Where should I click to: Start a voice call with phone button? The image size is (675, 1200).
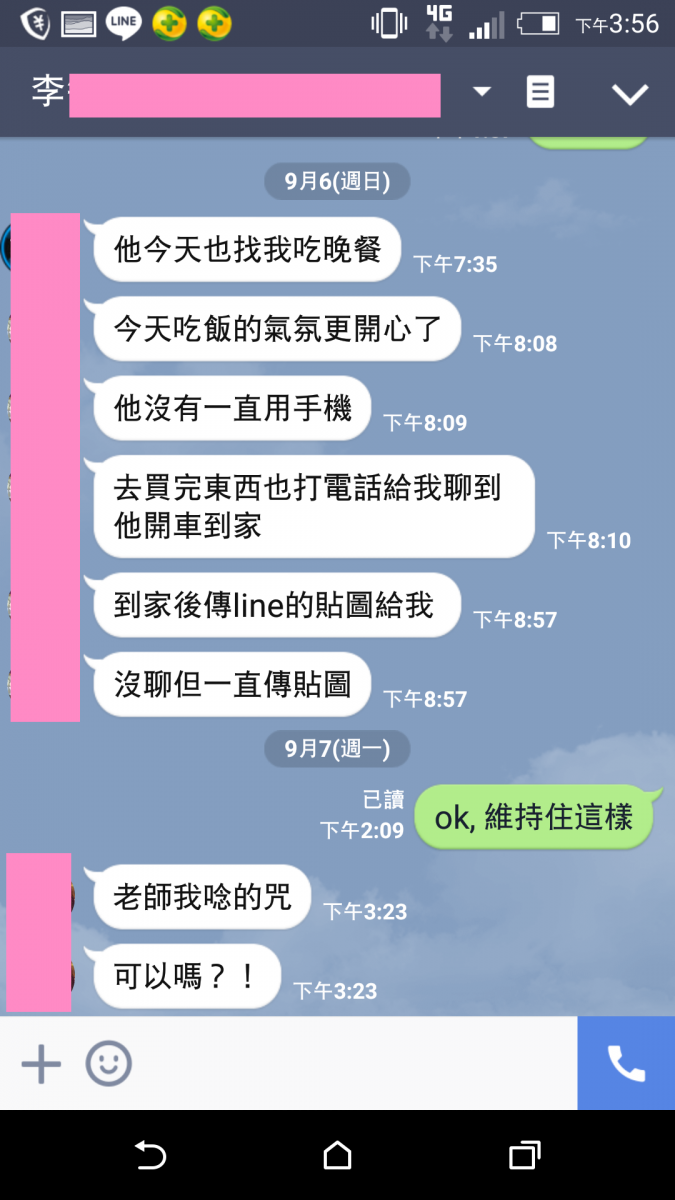626,1064
